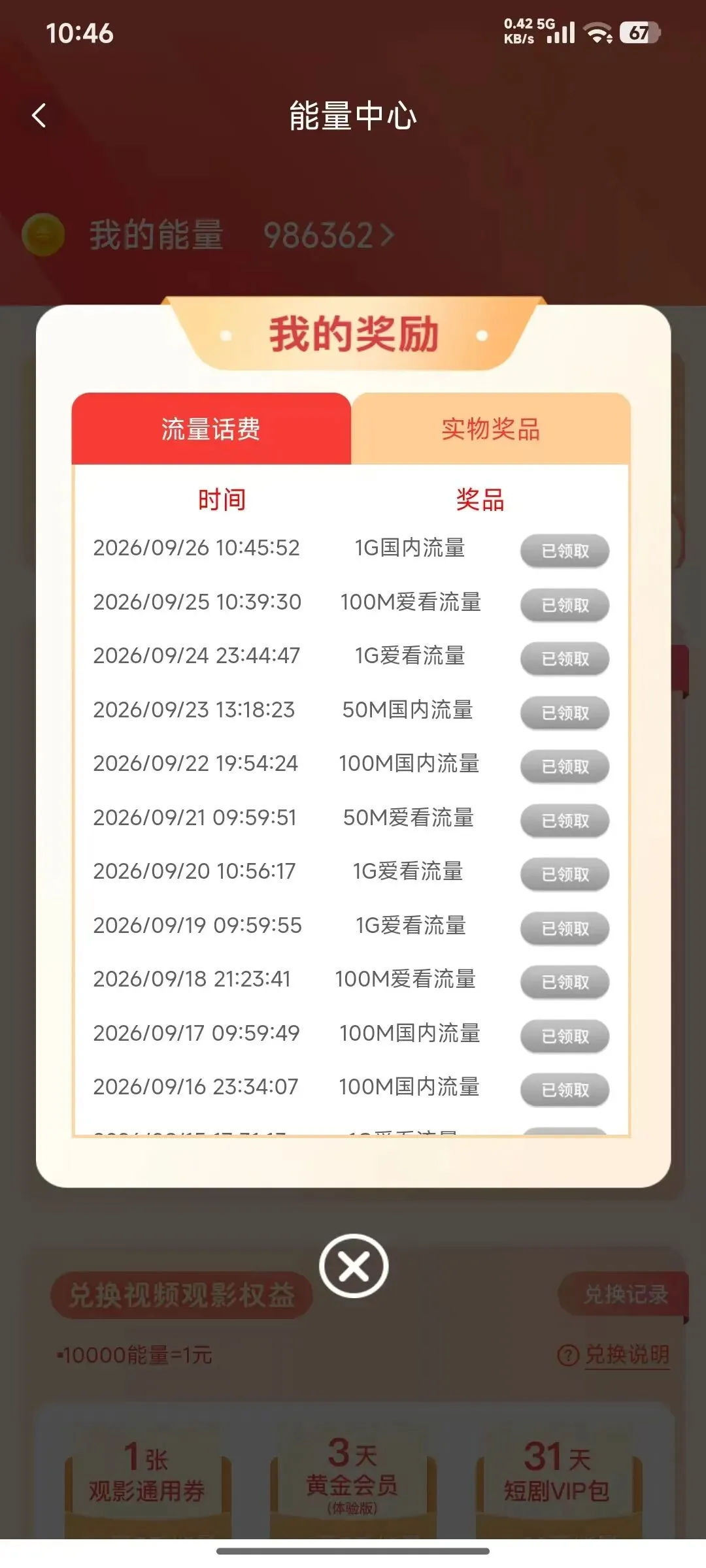706x1568 pixels.
Task: Tap 已领取 for 1G国内流量 on 09/26
Action: tap(565, 551)
